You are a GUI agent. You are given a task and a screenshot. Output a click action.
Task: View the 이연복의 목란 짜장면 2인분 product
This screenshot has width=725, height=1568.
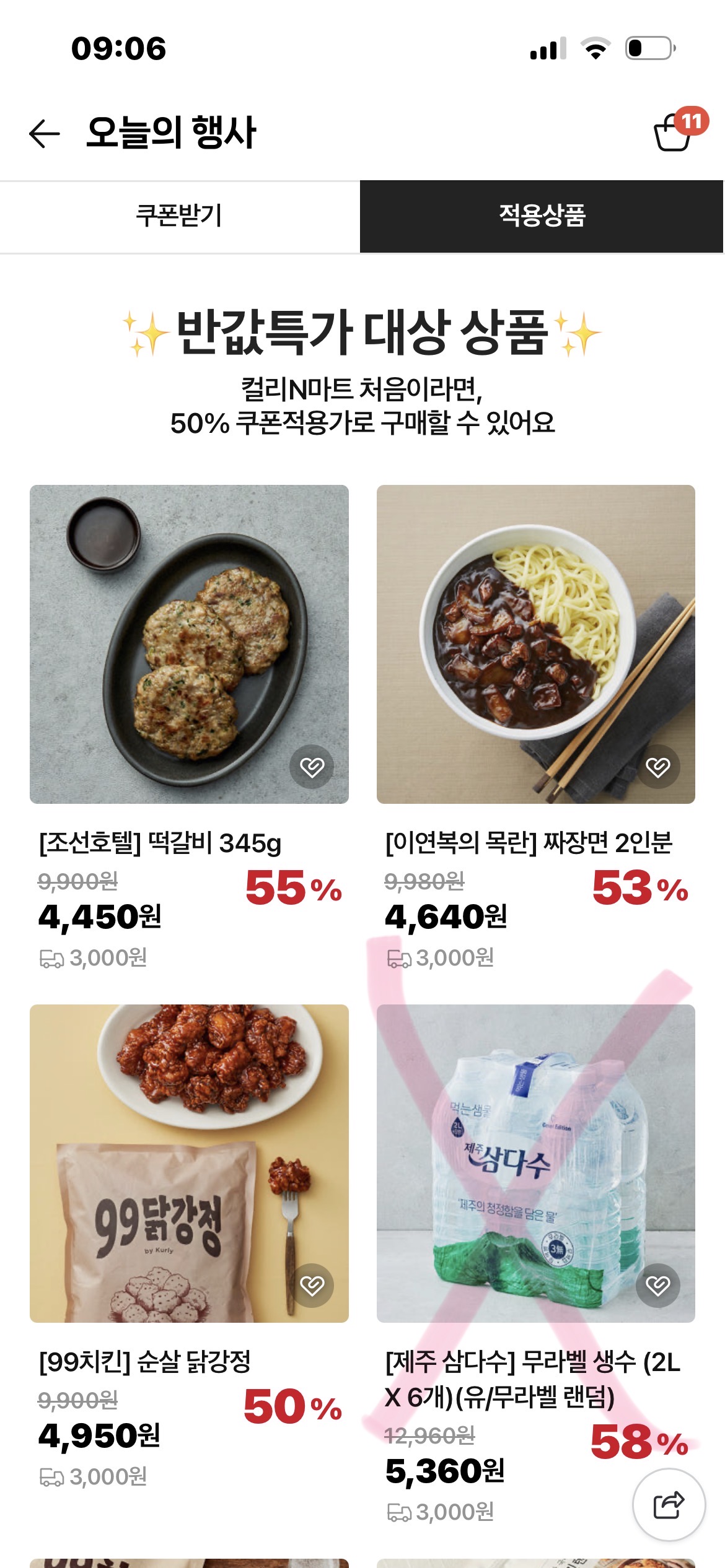(535, 644)
